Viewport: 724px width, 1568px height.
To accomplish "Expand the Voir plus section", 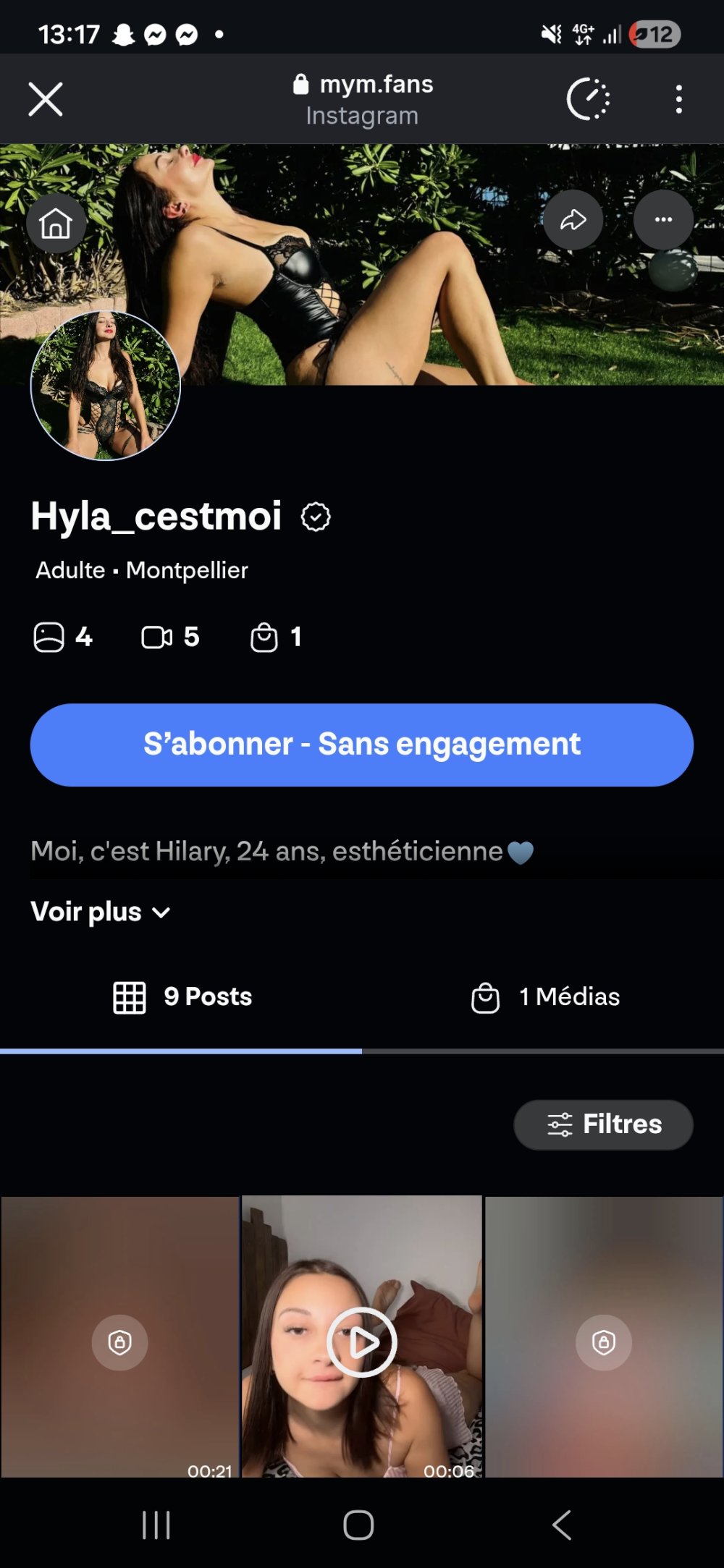I will click(x=85, y=911).
